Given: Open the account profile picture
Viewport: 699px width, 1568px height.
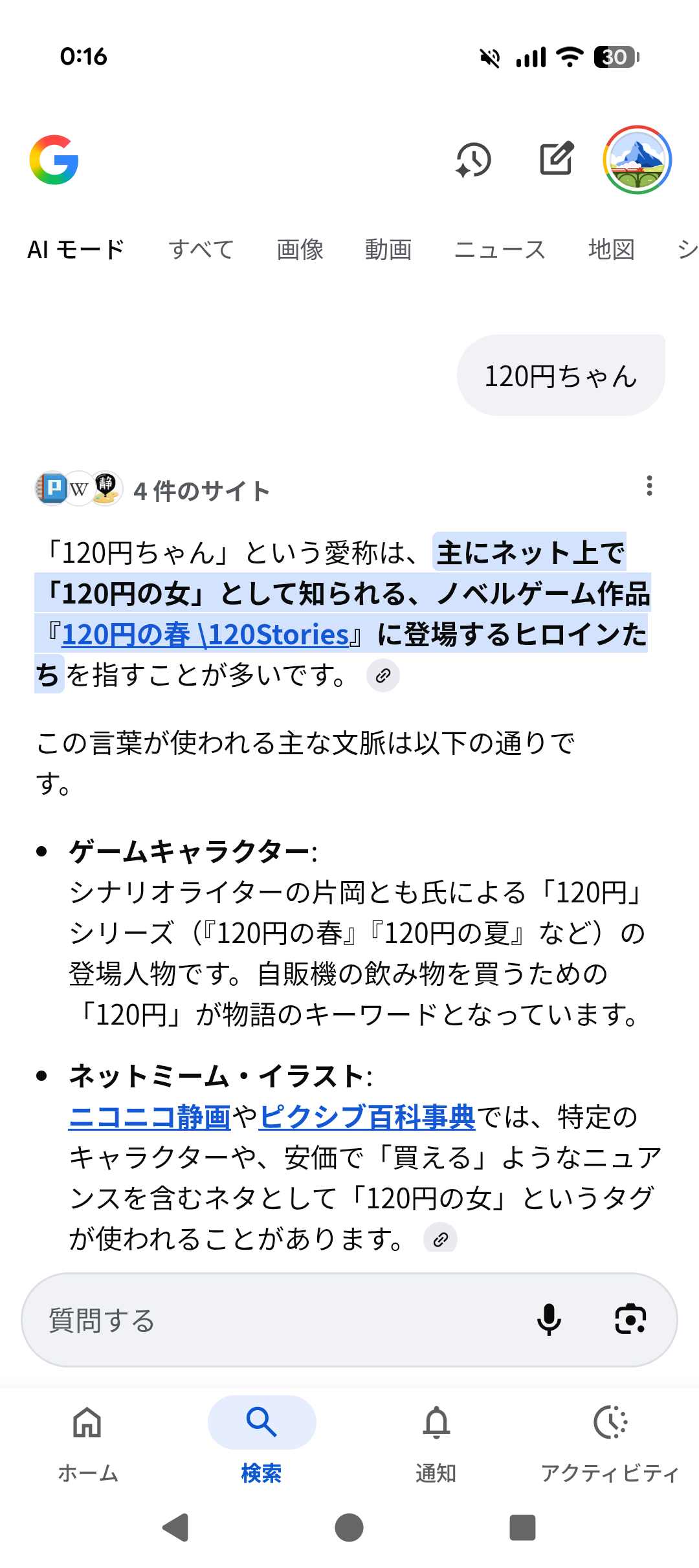Looking at the screenshot, I should (x=638, y=160).
